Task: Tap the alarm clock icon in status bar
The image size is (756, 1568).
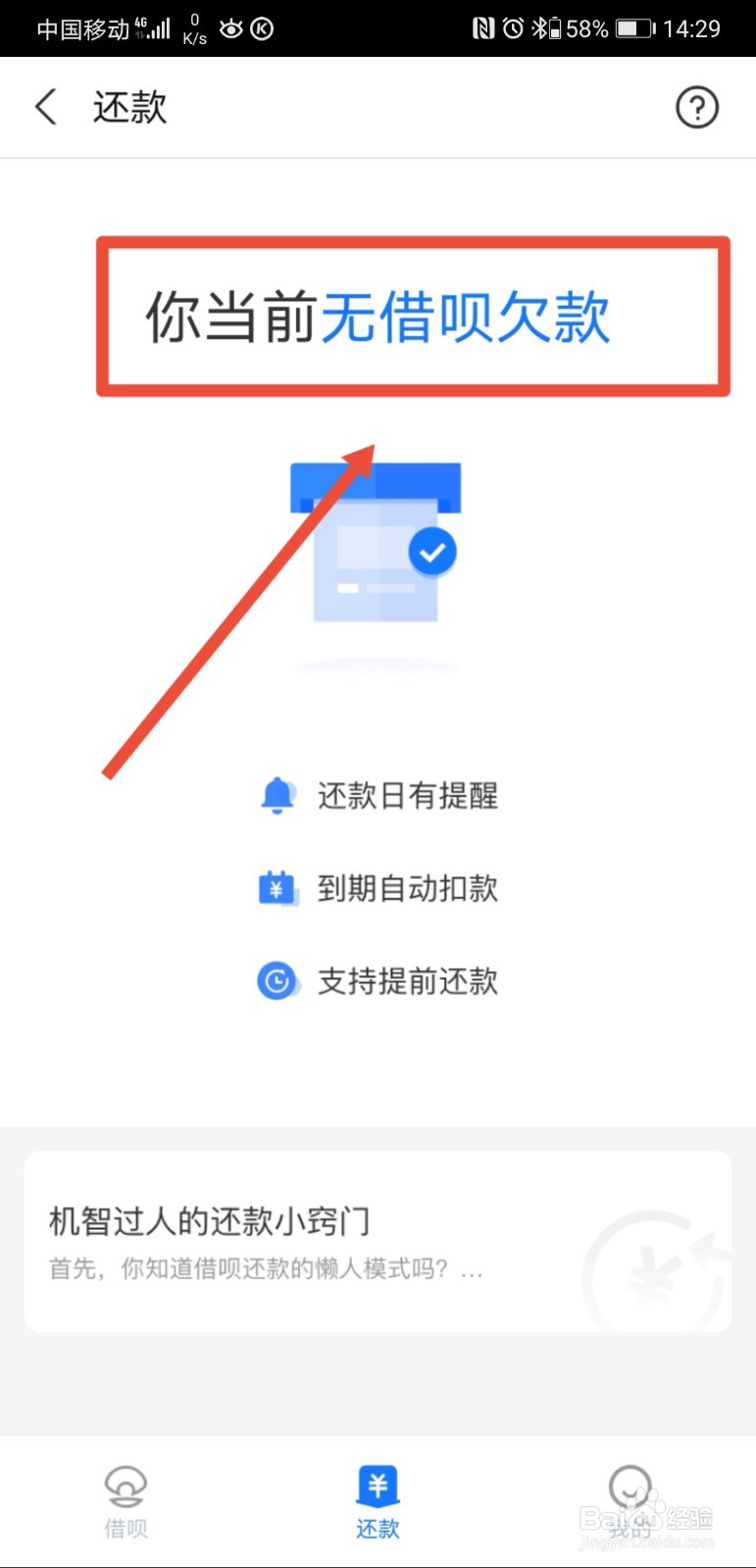Action: 513,28
